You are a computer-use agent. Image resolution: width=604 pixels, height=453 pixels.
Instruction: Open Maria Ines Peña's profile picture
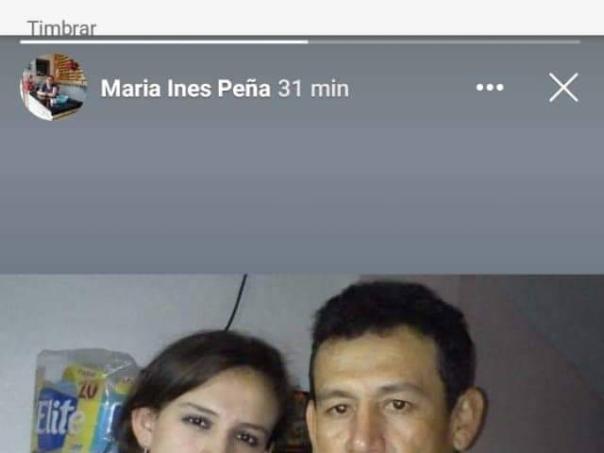pyautogui.click(x=53, y=88)
